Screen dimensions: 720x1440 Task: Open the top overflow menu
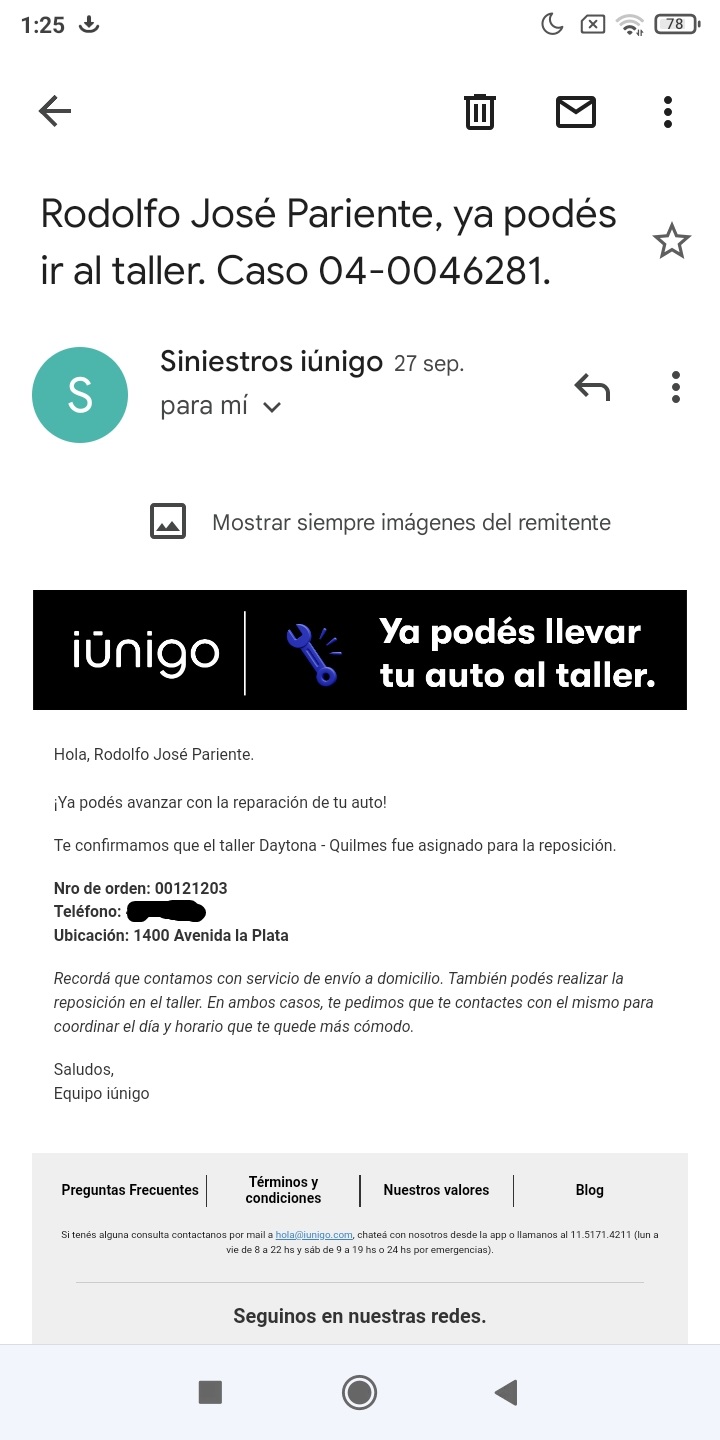[x=668, y=111]
